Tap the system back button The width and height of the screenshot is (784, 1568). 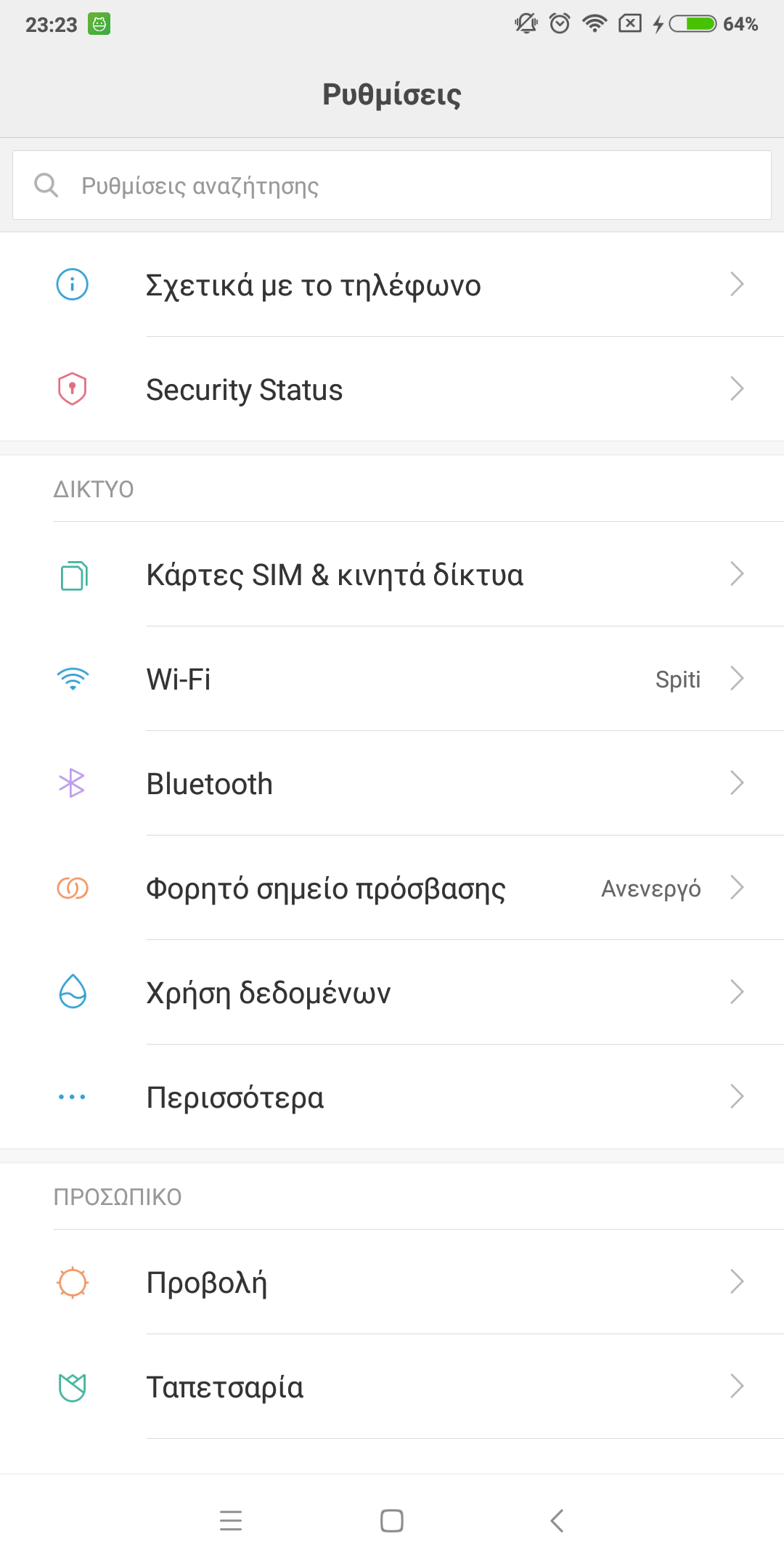(x=557, y=1520)
